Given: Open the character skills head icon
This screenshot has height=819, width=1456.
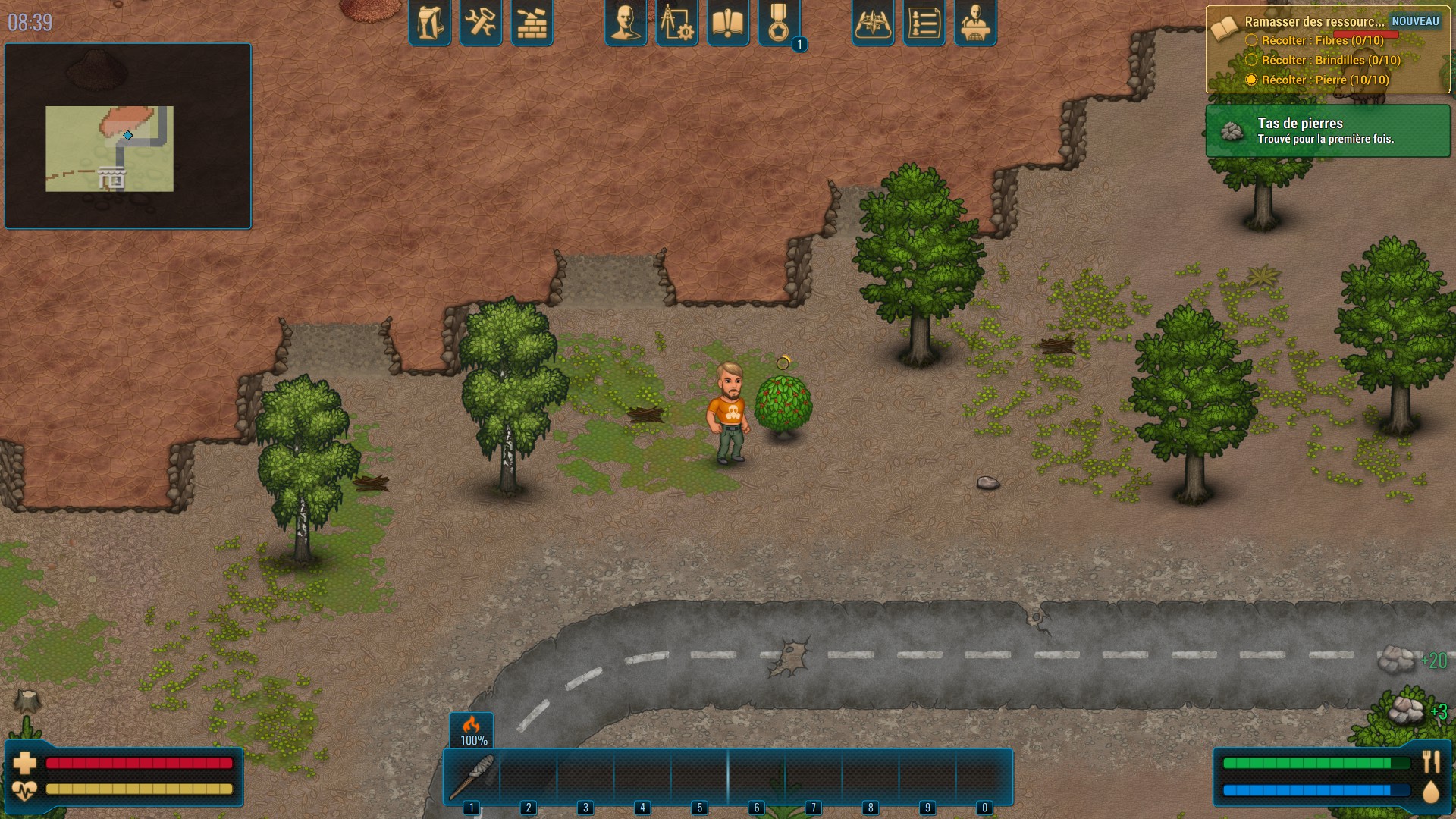Looking at the screenshot, I should click(x=626, y=23).
